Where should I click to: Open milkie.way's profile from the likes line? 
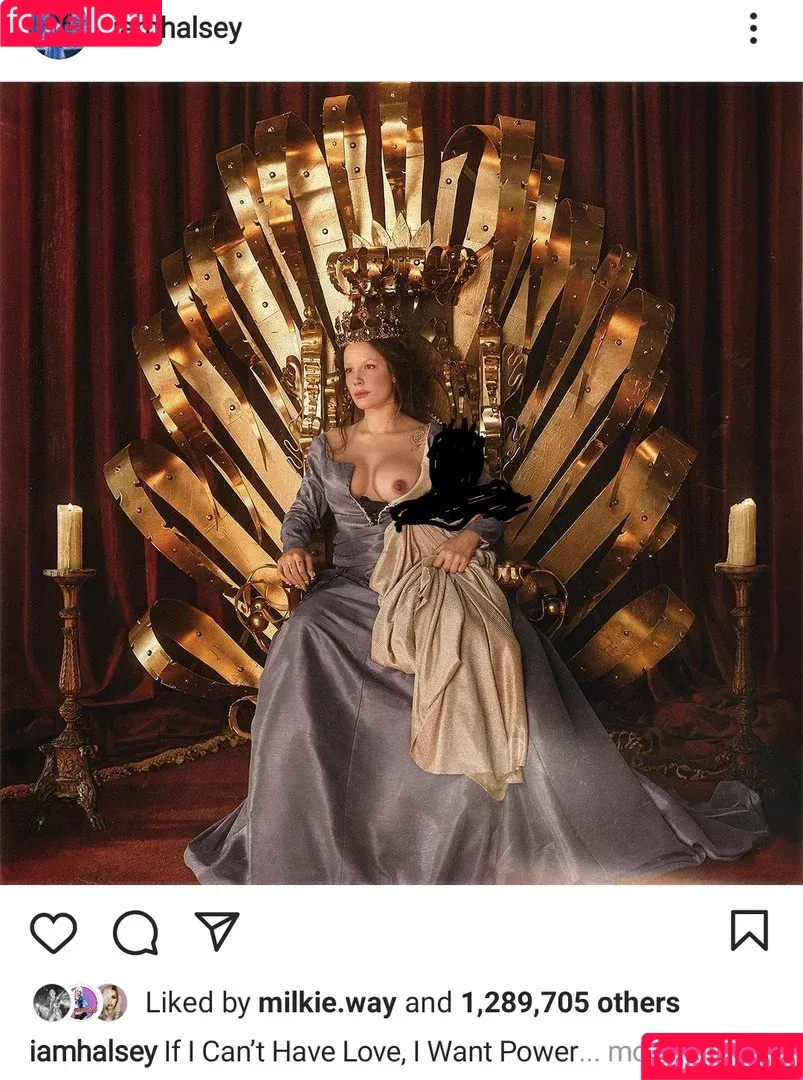point(327,1003)
